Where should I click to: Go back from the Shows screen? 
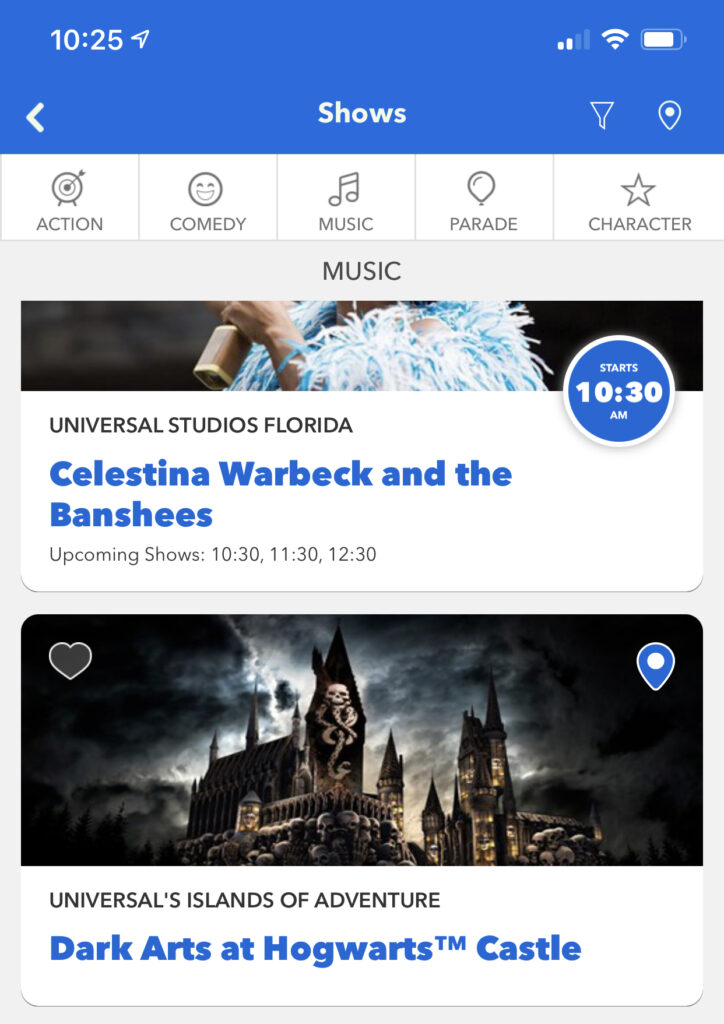pyautogui.click(x=36, y=117)
